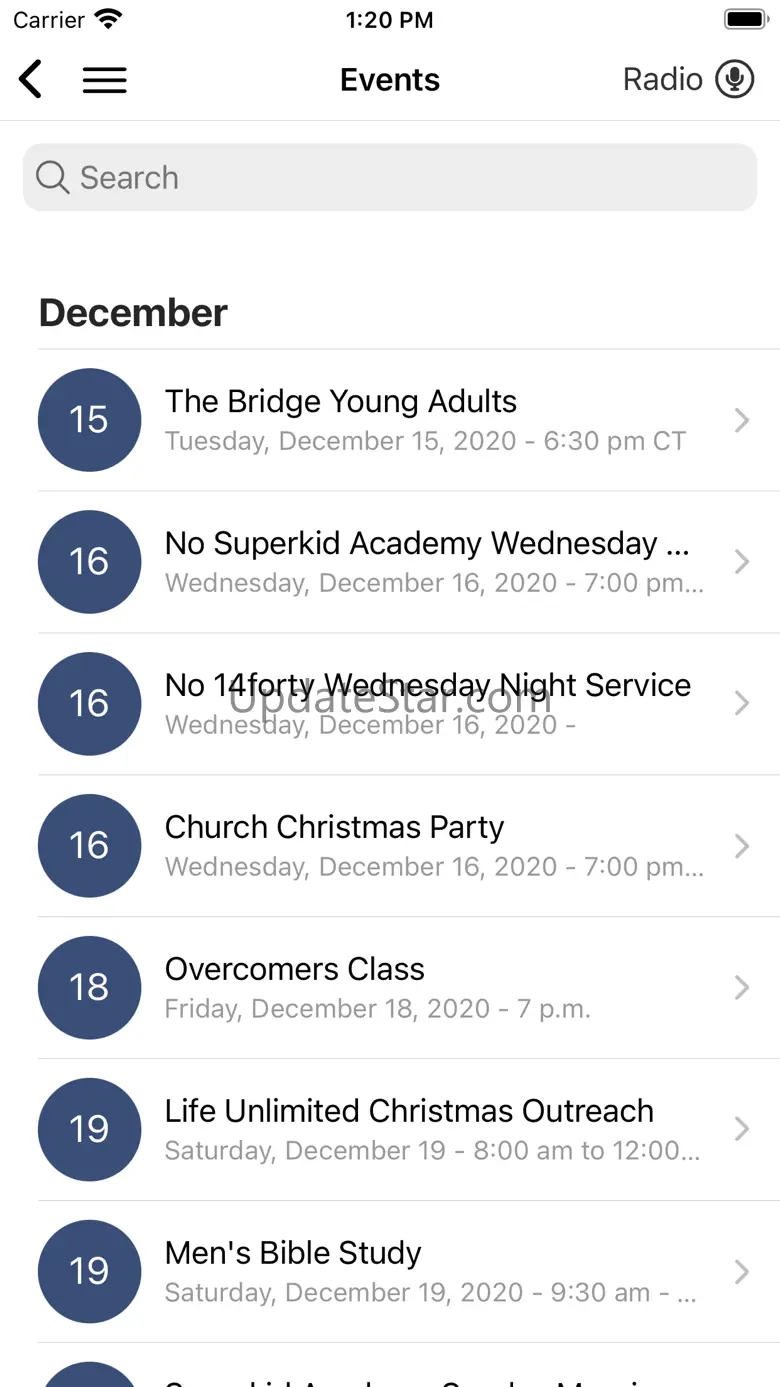View Life Unlimited Christmas Outreach event
780x1387 pixels.
click(408, 1130)
